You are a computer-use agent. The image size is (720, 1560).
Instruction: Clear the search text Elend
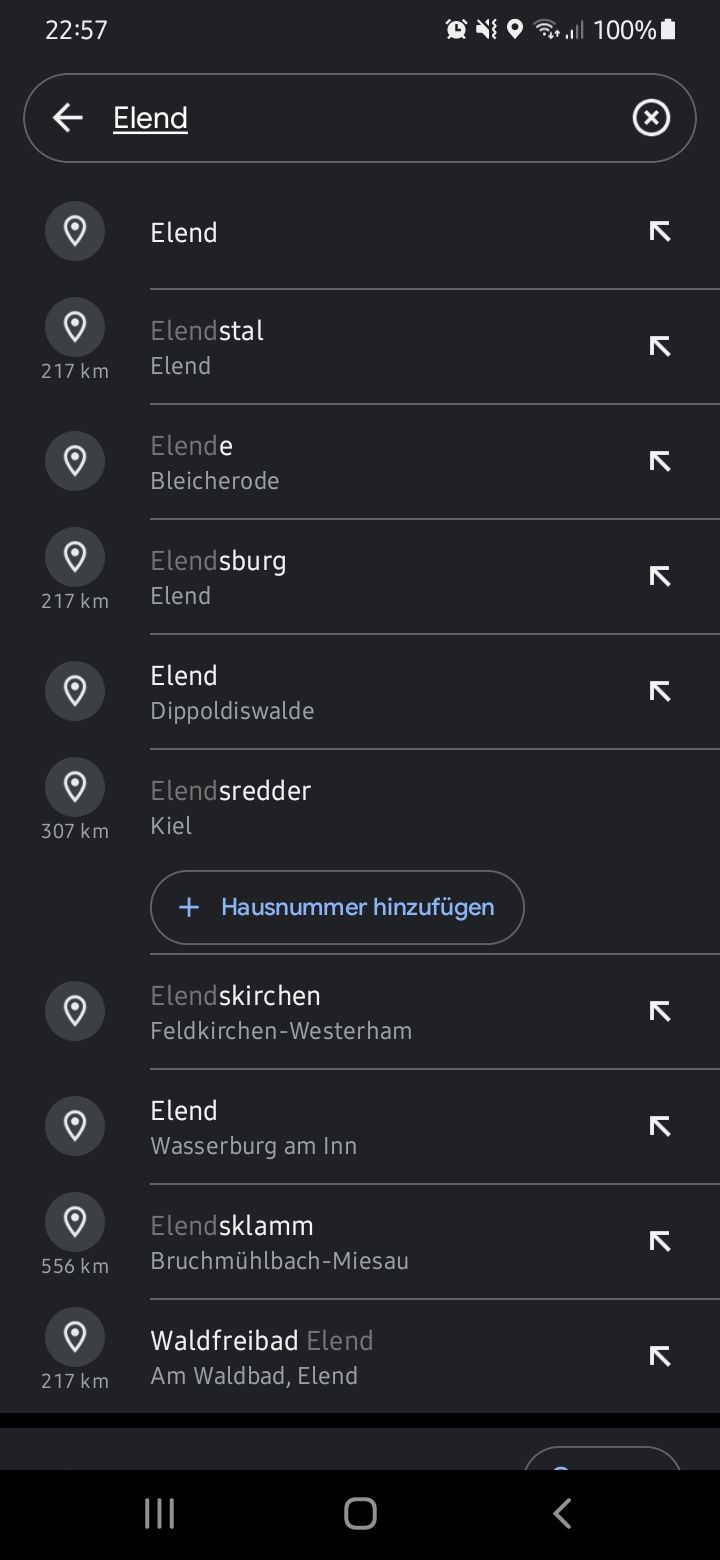click(651, 118)
